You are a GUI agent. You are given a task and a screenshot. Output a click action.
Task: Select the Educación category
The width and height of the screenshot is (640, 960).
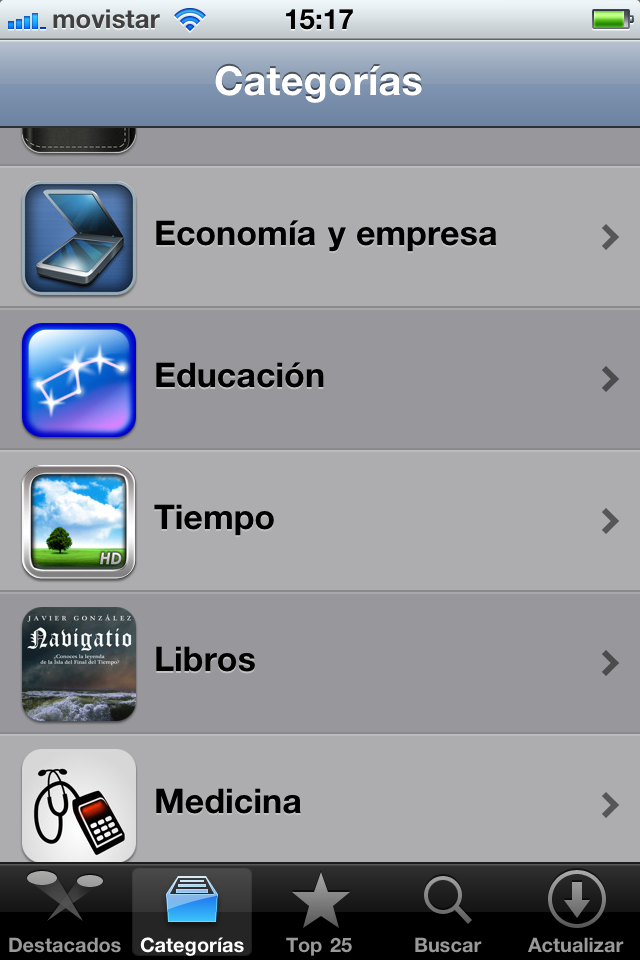click(x=325, y=378)
